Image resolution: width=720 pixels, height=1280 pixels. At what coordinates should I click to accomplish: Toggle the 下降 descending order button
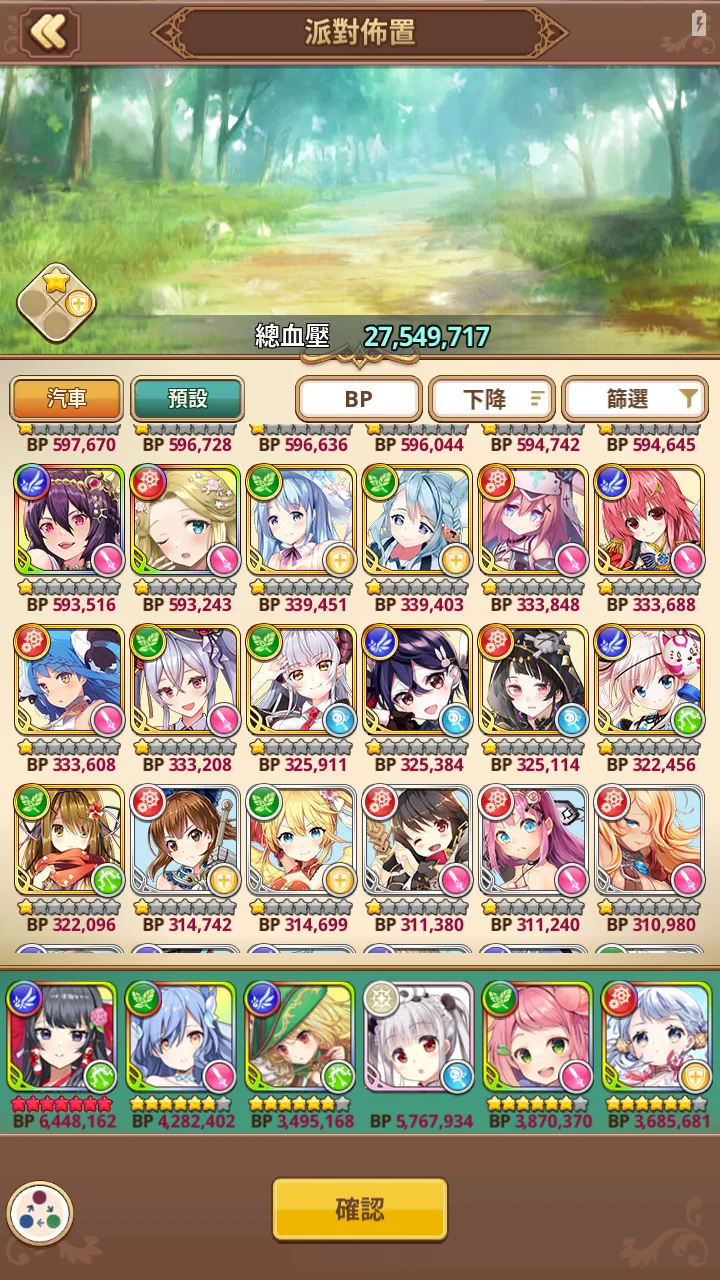coord(491,400)
